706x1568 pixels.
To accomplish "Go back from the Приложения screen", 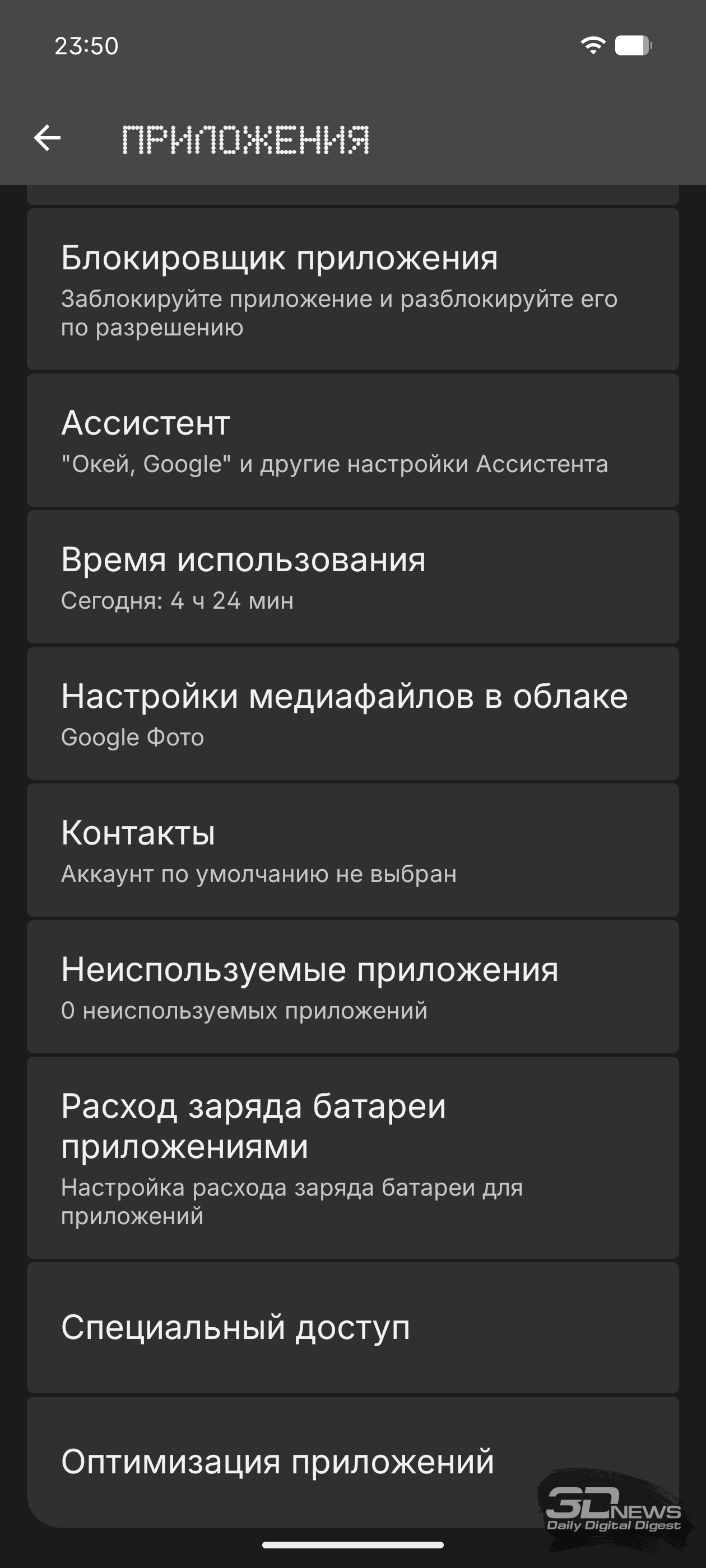I will 47,138.
